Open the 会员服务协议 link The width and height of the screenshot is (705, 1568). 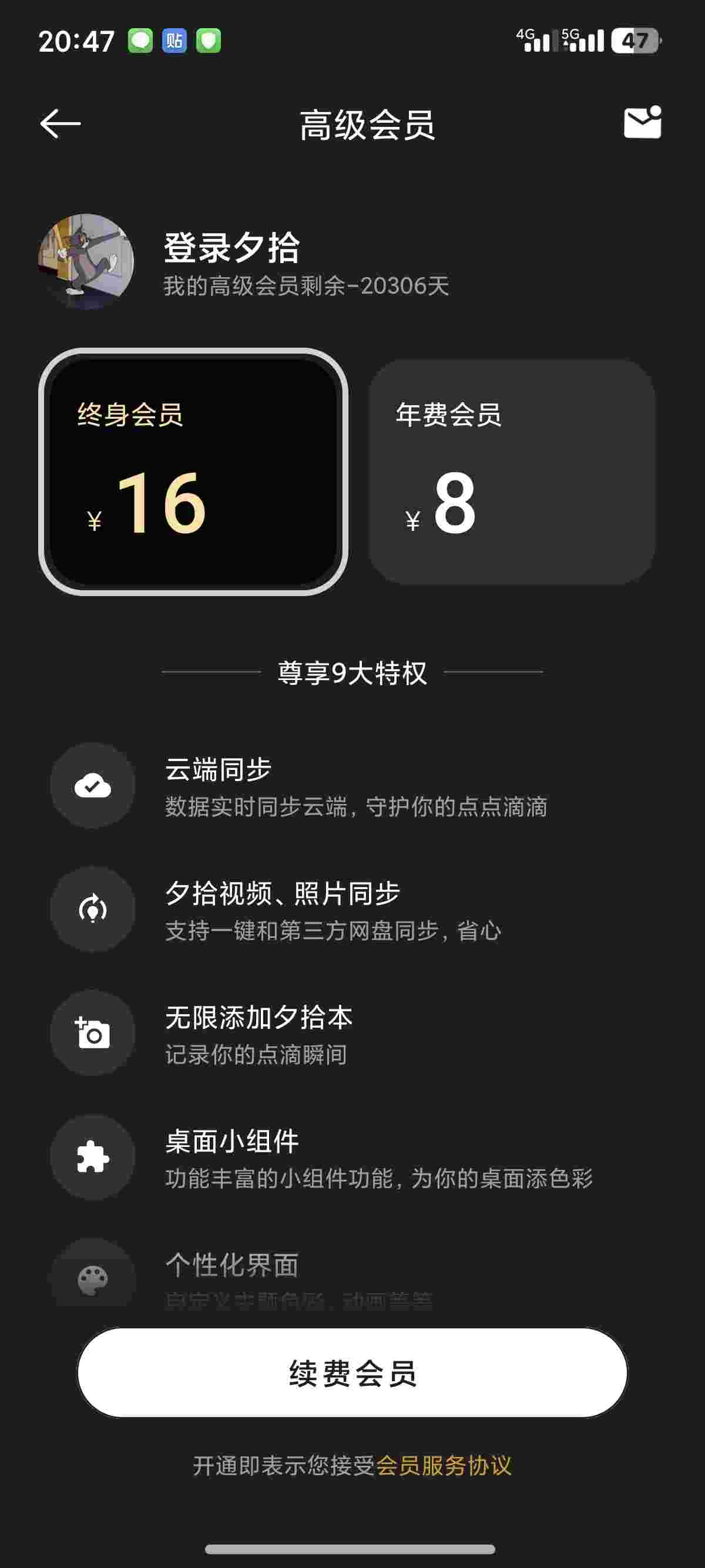click(443, 1466)
